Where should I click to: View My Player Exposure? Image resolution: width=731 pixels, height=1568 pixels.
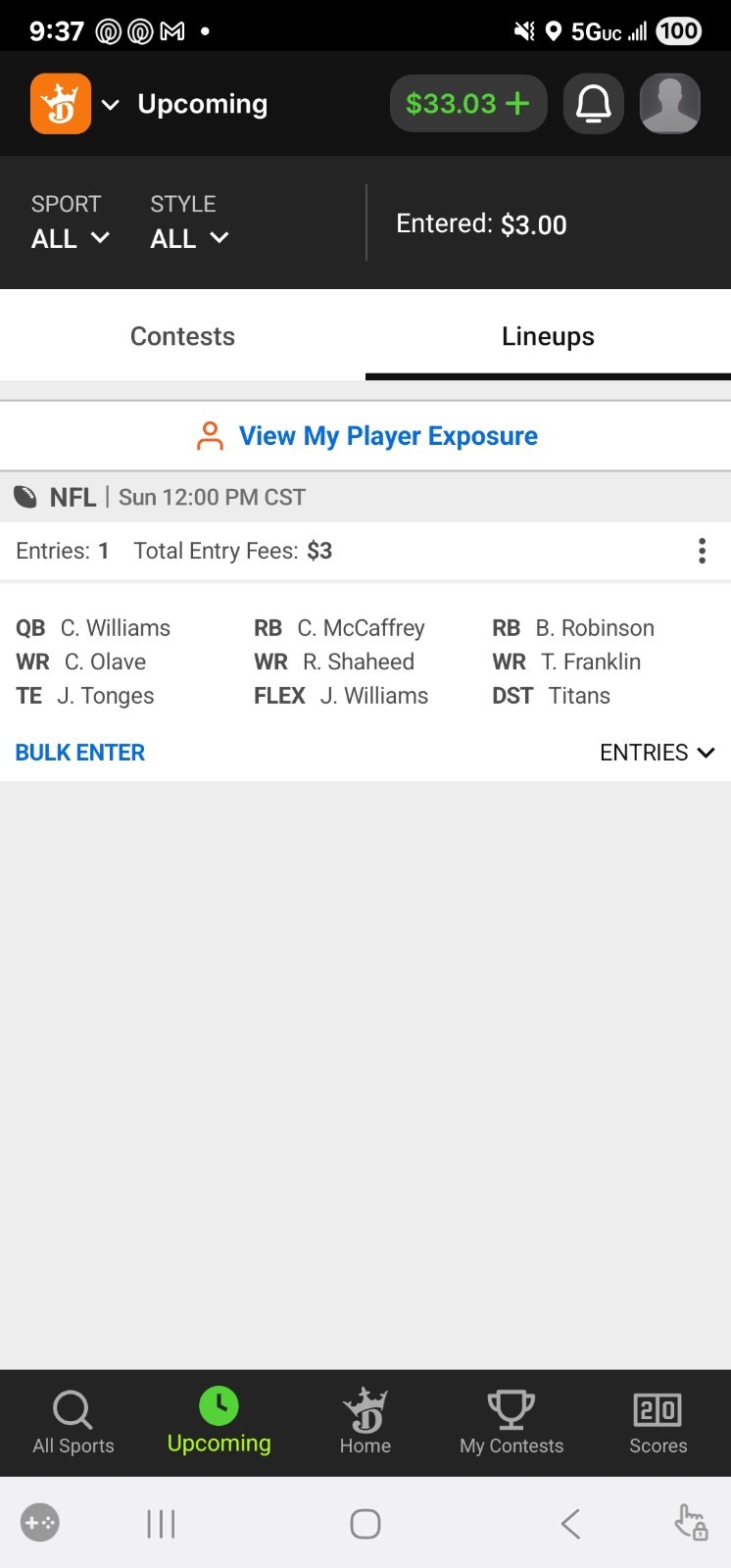366,436
